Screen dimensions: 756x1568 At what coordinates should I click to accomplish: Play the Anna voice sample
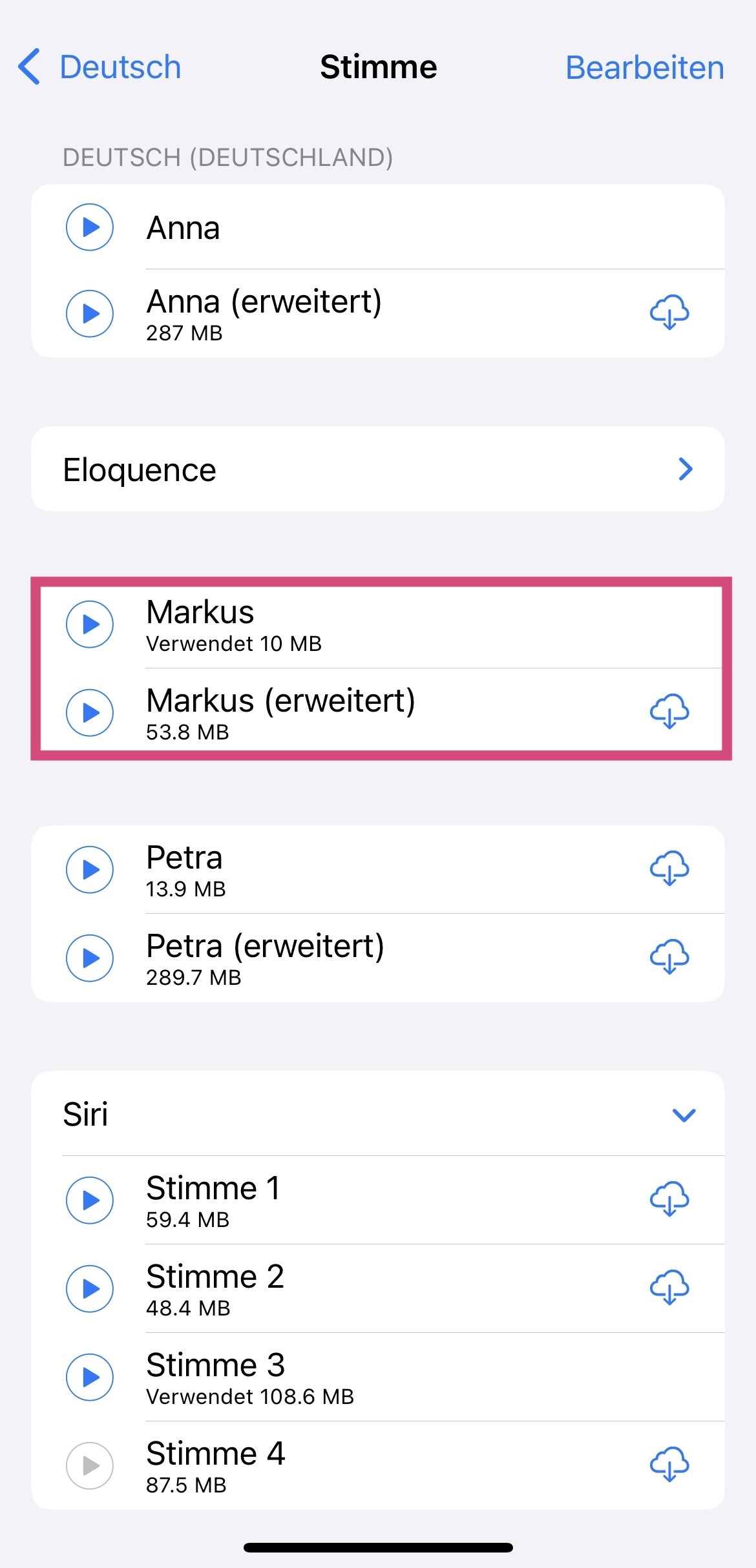coord(90,227)
